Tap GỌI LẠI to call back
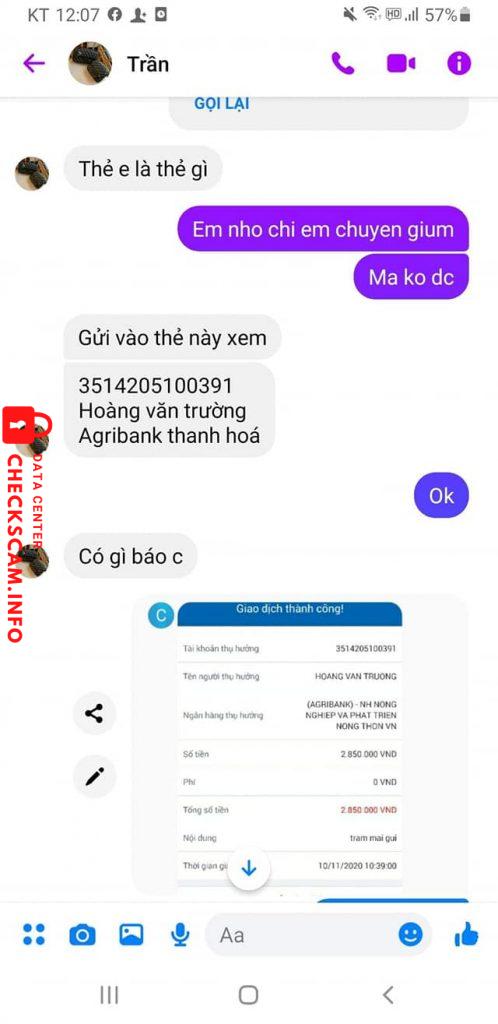 pyautogui.click(x=222, y=103)
